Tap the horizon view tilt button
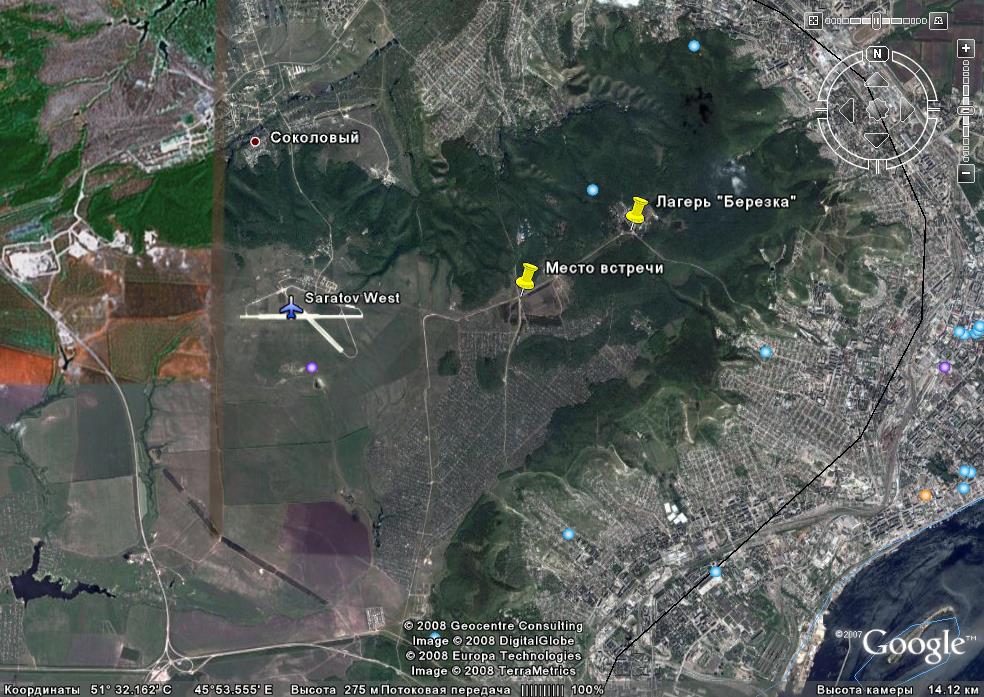984x697 pixels. pos(938,20)
